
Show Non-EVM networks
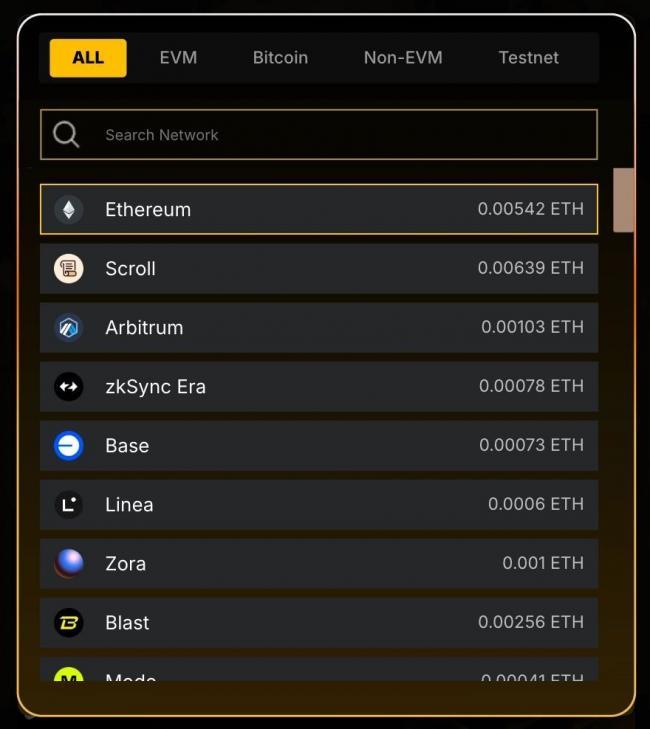tap(403, 58)
